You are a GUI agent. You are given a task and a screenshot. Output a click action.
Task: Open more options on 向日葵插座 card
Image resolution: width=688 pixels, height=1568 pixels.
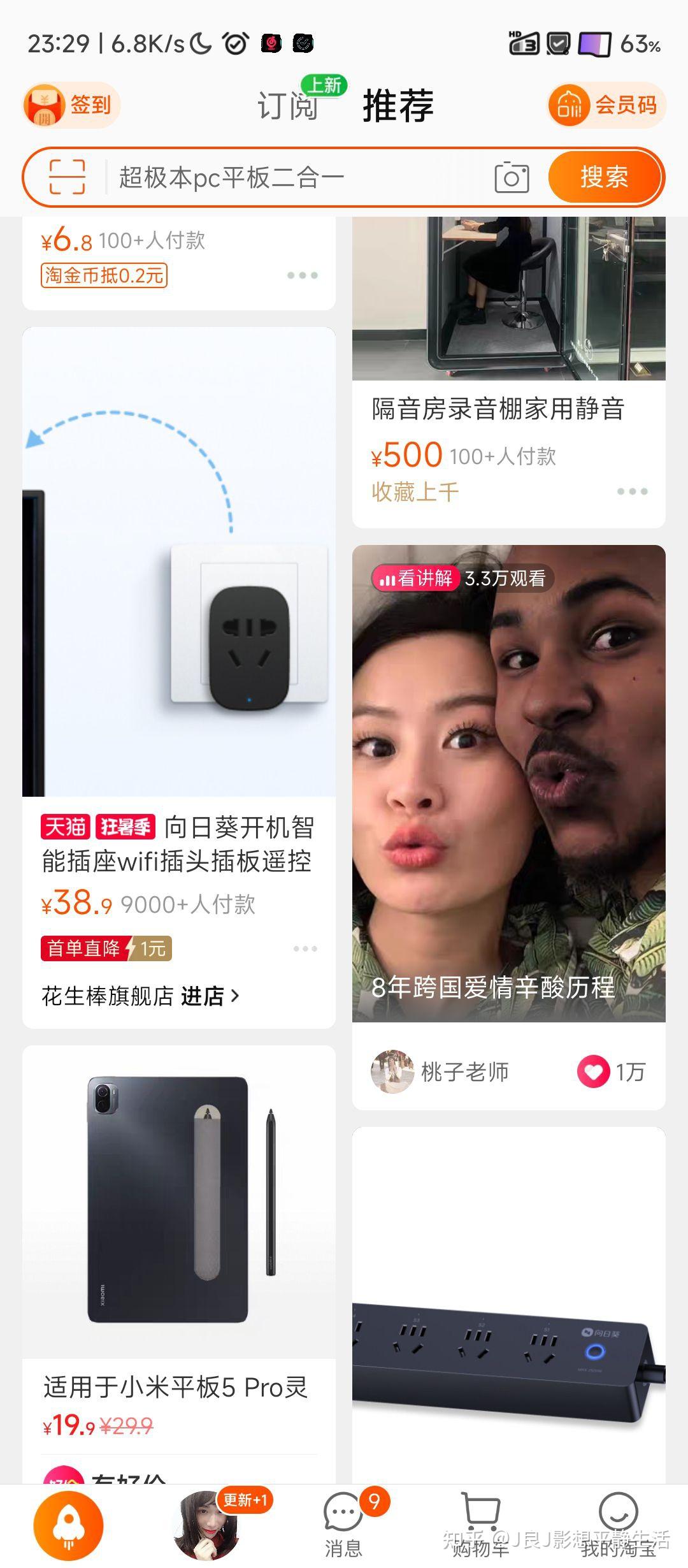[305, 948]
